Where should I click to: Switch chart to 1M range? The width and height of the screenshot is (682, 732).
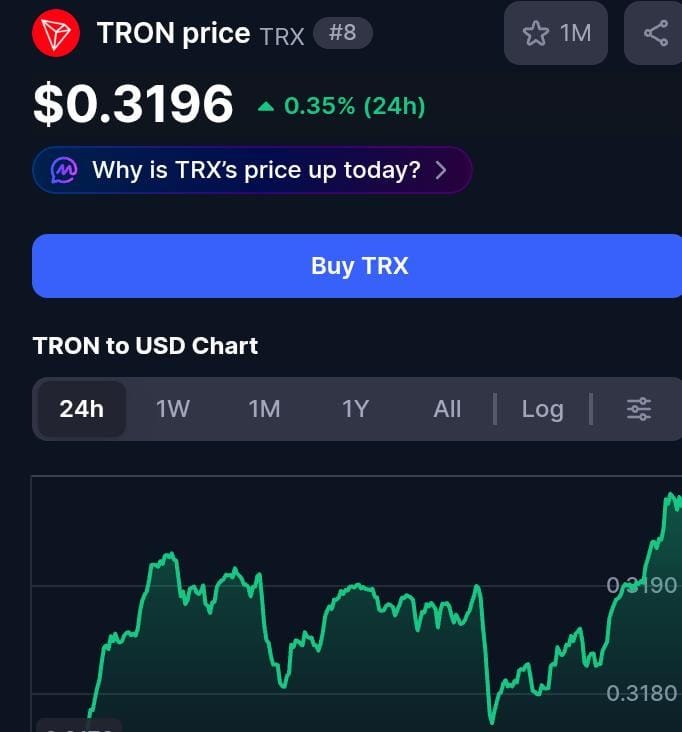coord(264,409)
